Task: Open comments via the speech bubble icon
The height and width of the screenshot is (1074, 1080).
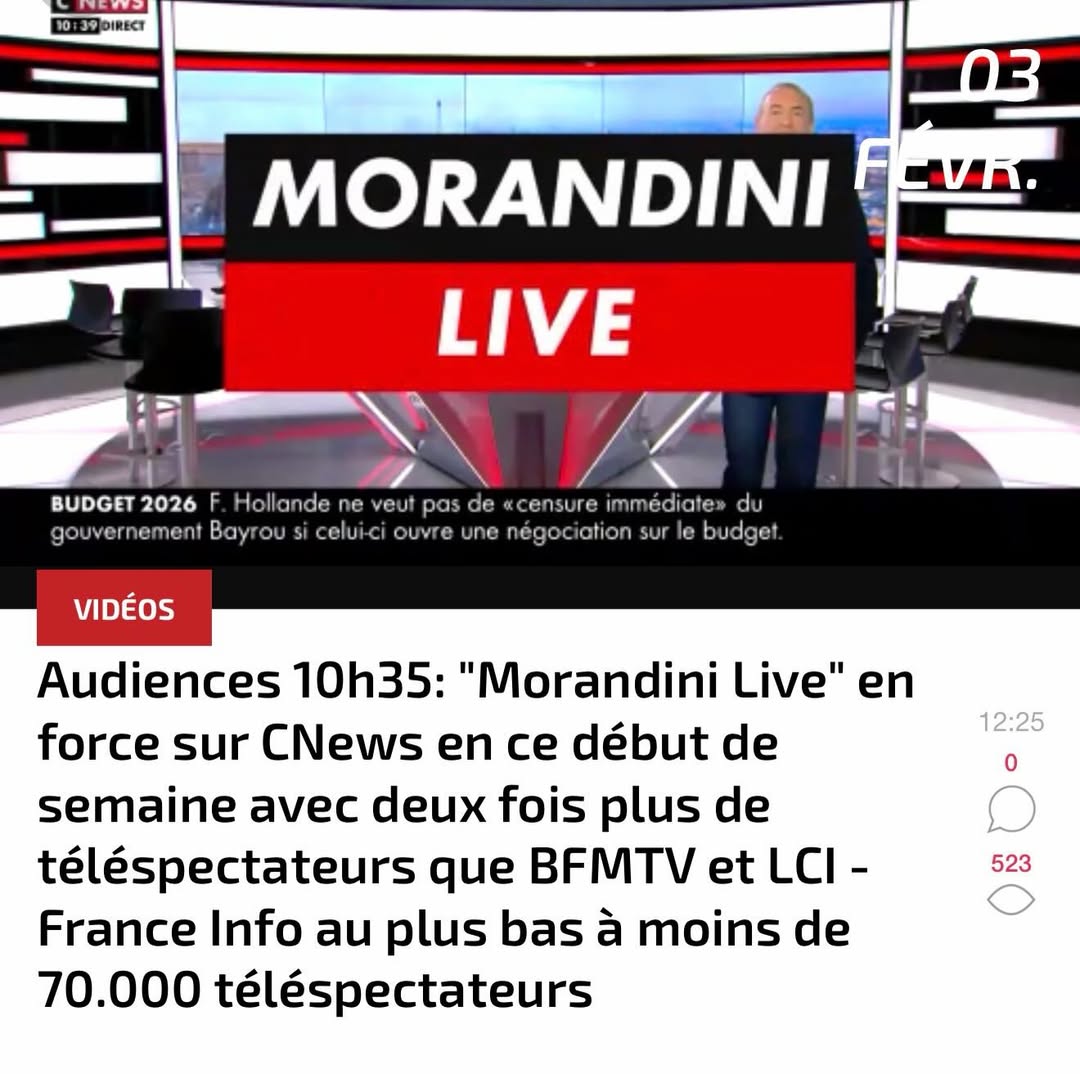Action: pyautogui.click(x=1010, y=809)
